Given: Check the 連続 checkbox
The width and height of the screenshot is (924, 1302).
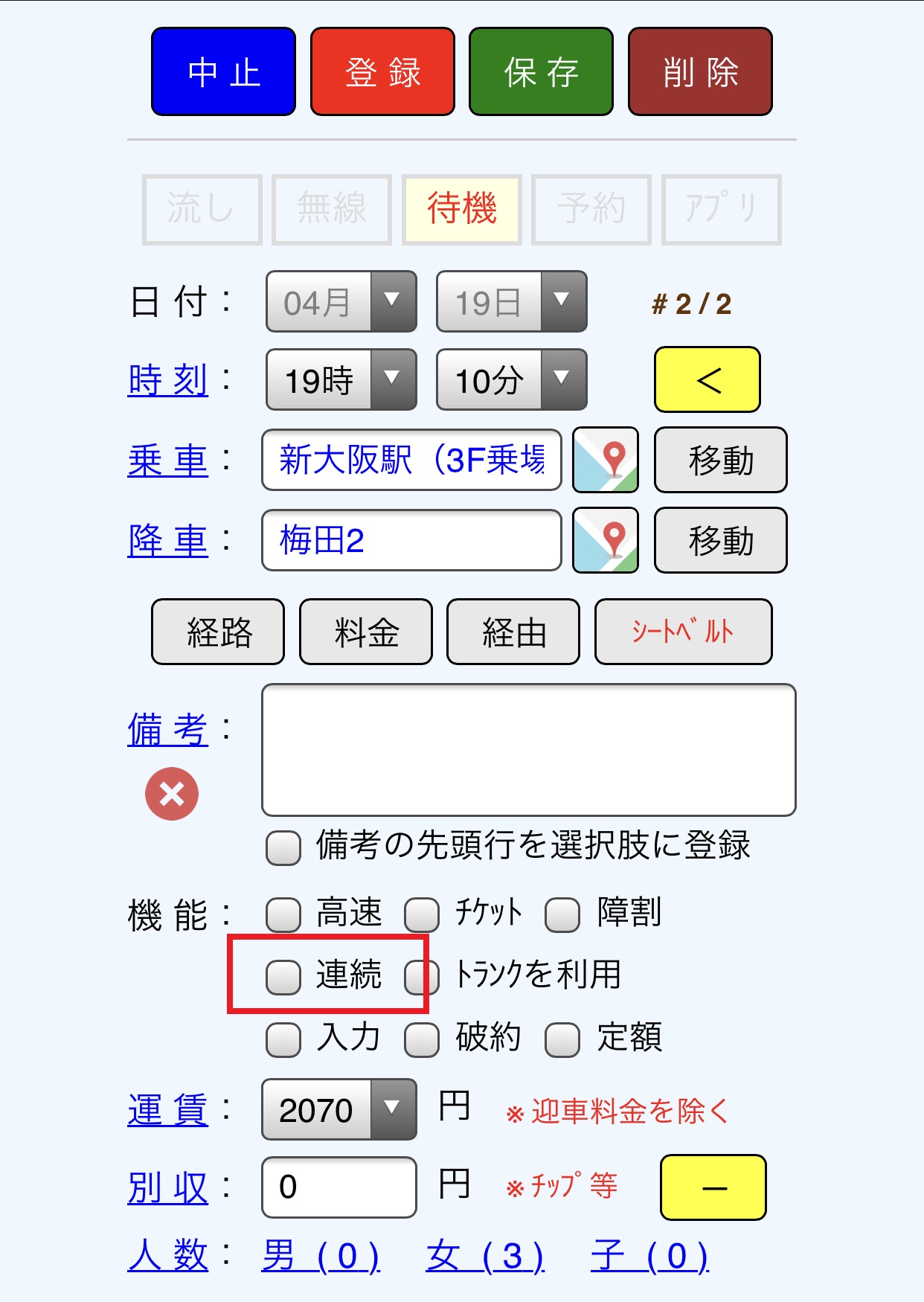Looking at the screenshot, I should (283, 977).
